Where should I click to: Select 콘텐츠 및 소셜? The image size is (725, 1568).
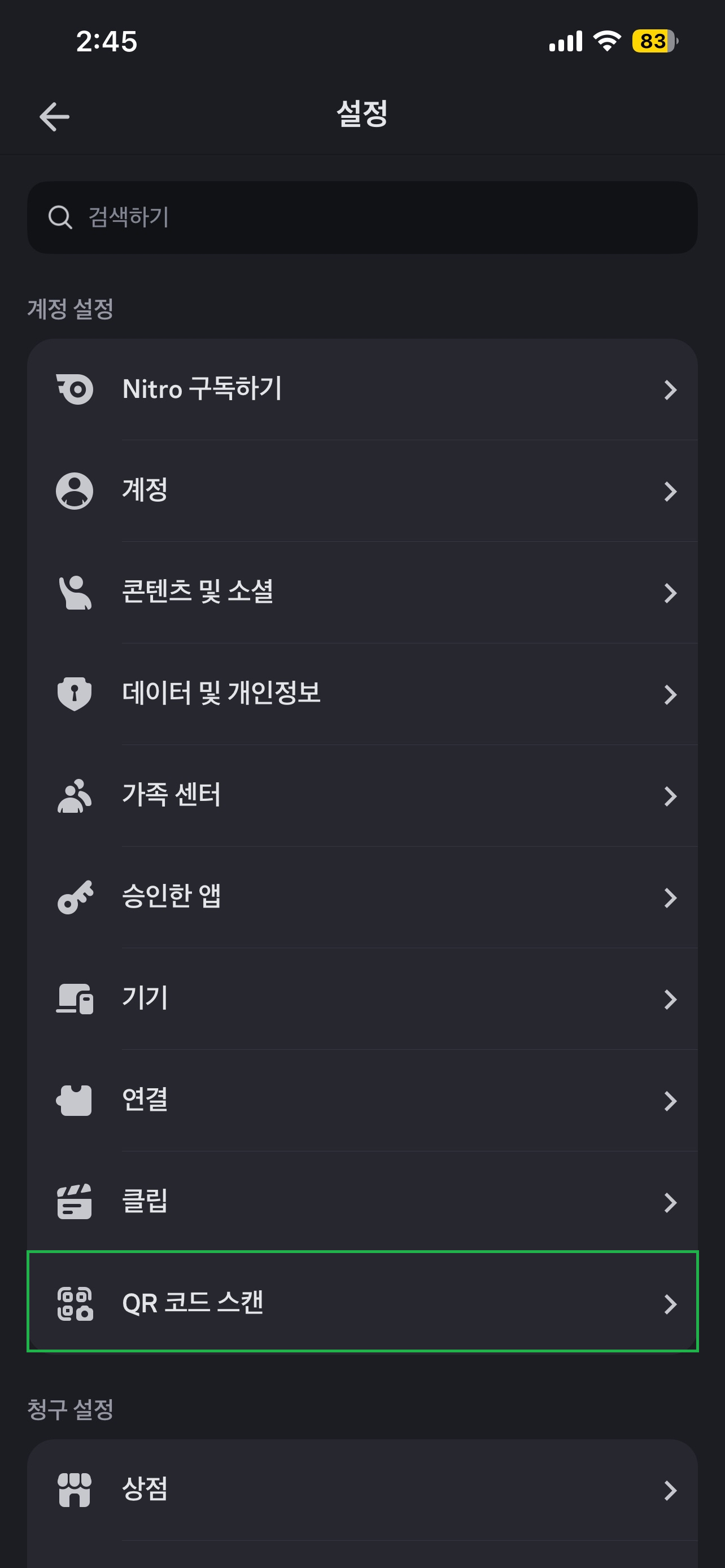click(362, 592)
